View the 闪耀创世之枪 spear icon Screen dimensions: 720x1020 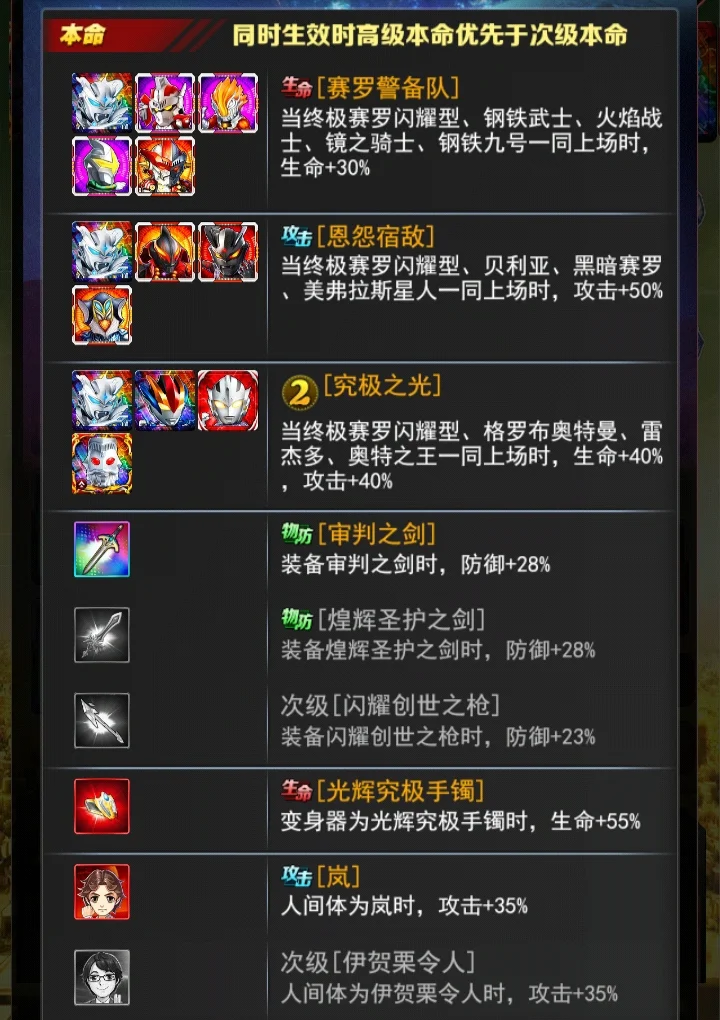click(102, 721)
